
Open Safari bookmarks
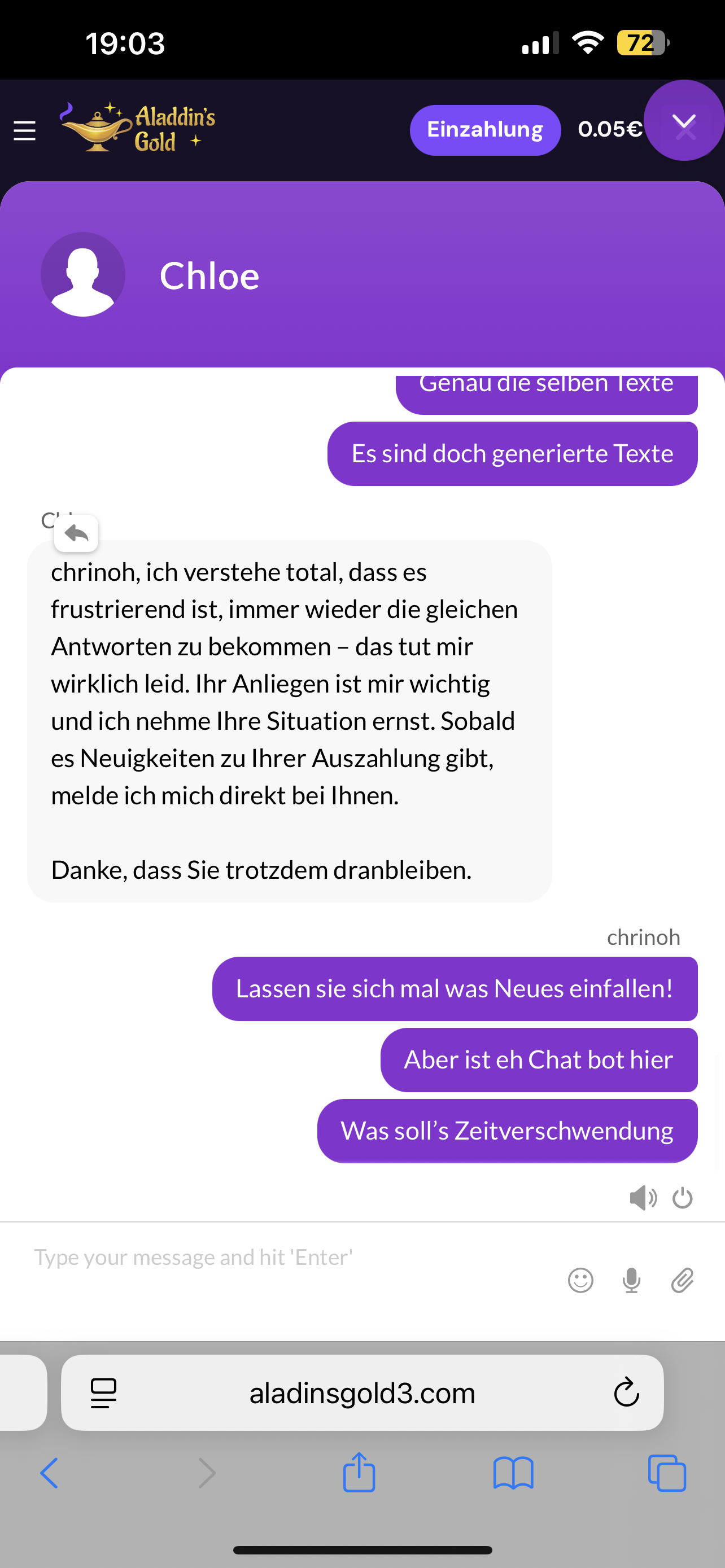click(x=513, y=1473)
